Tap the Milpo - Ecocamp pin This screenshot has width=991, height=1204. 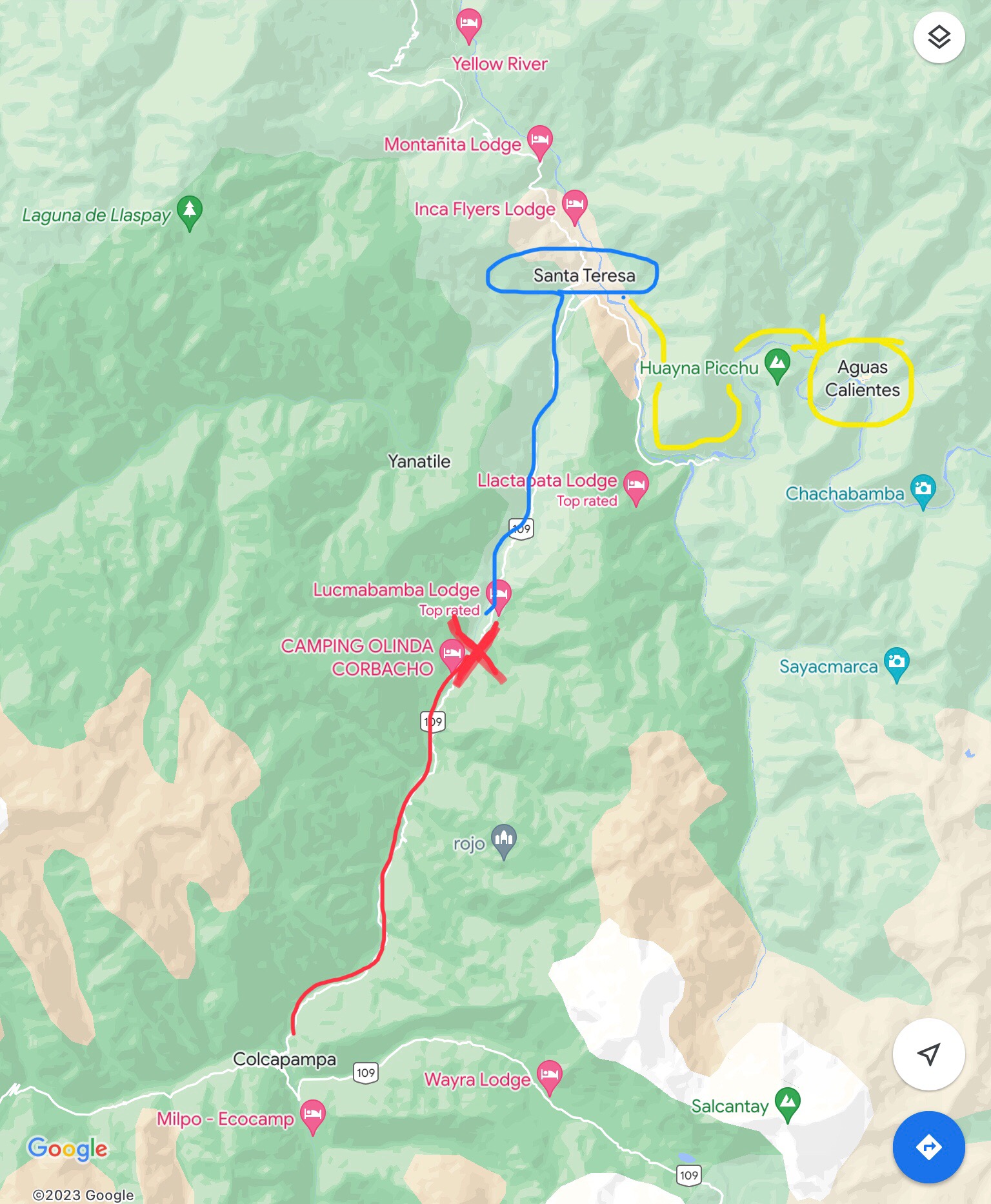point(312,1114)
